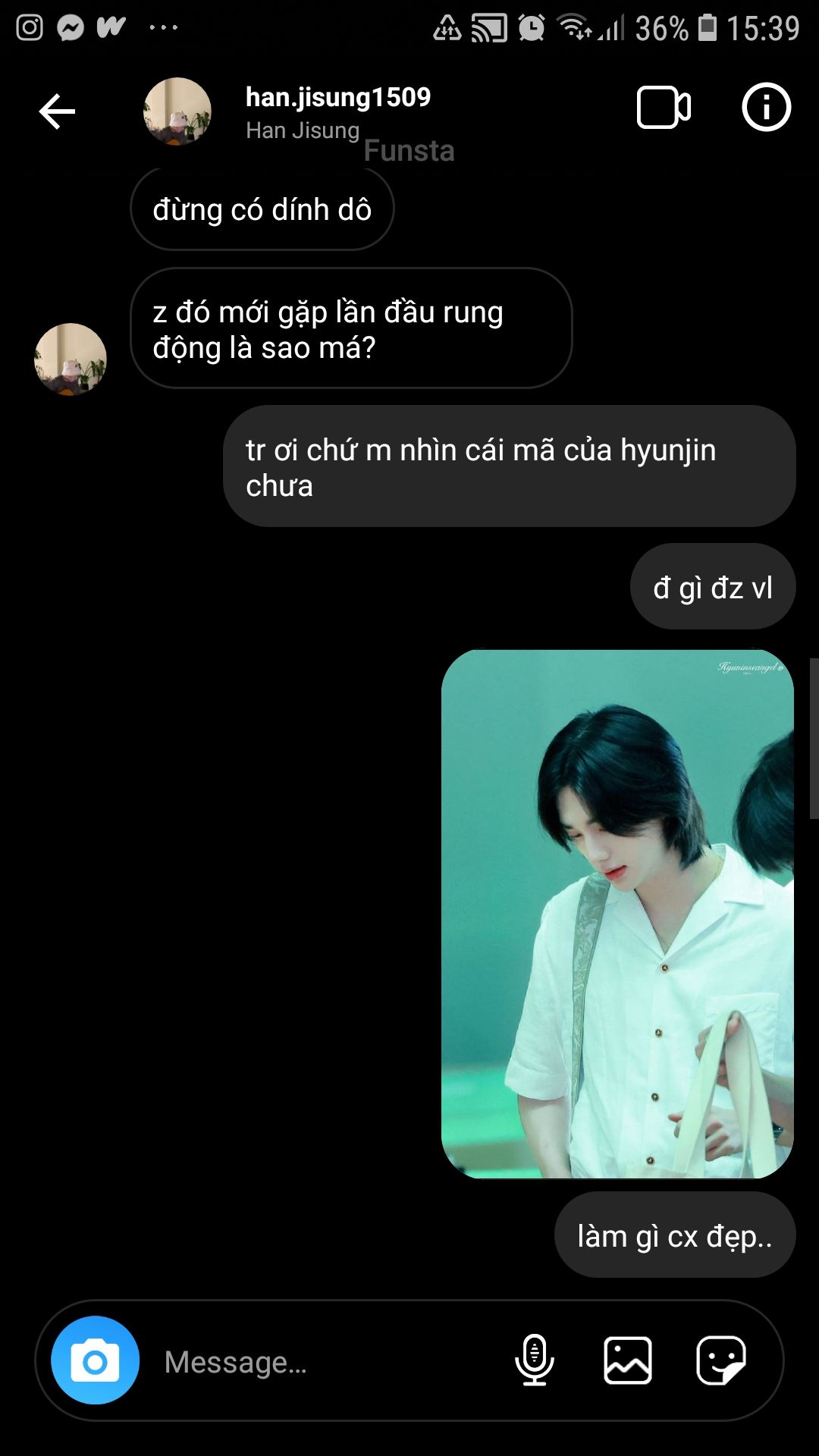Viewport: 819px width, 1456px height.
Task: Tap the avatar beside the received message
Action: coord(71,359)
